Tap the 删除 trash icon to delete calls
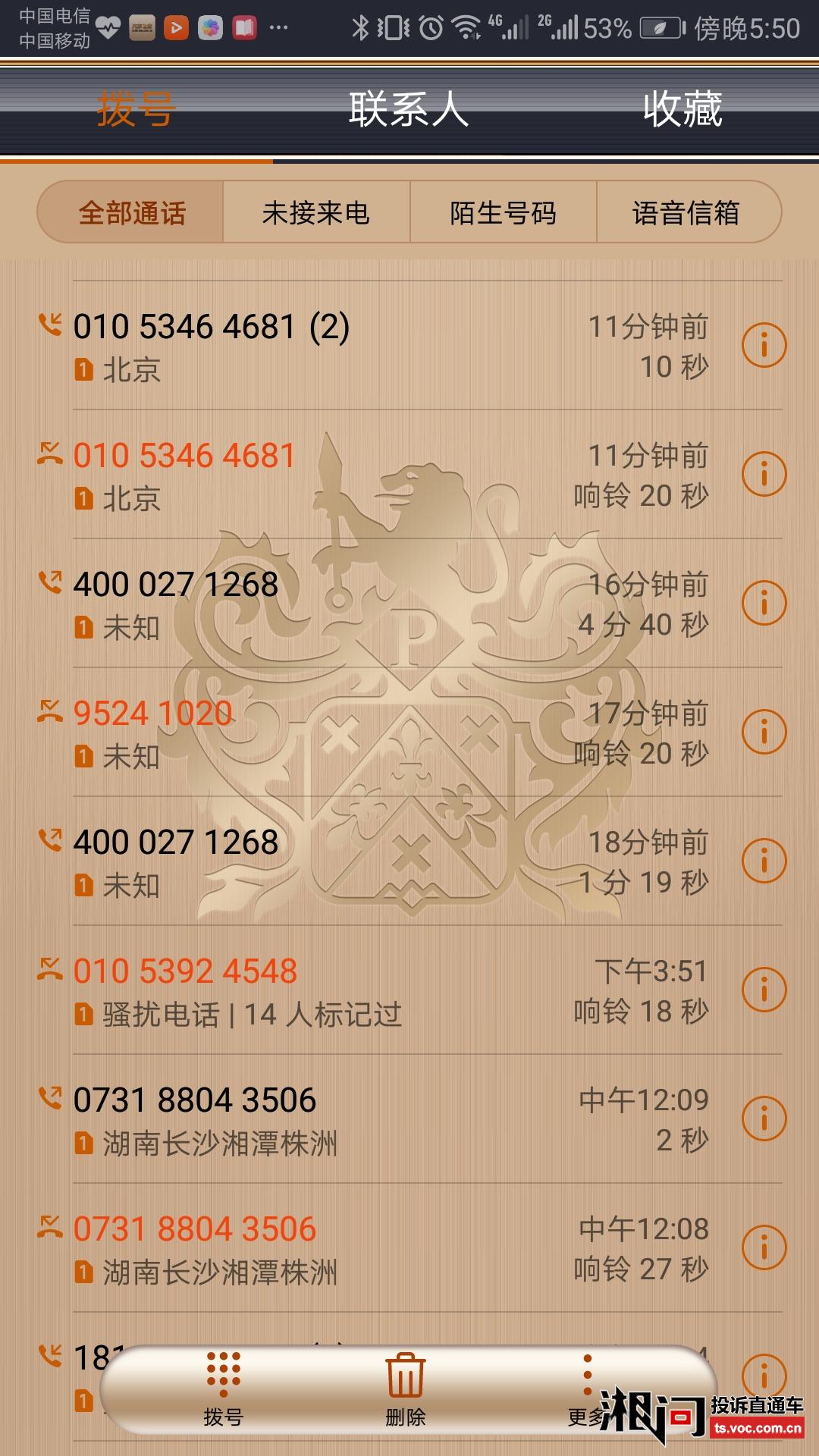 [x=407, y=1380]
